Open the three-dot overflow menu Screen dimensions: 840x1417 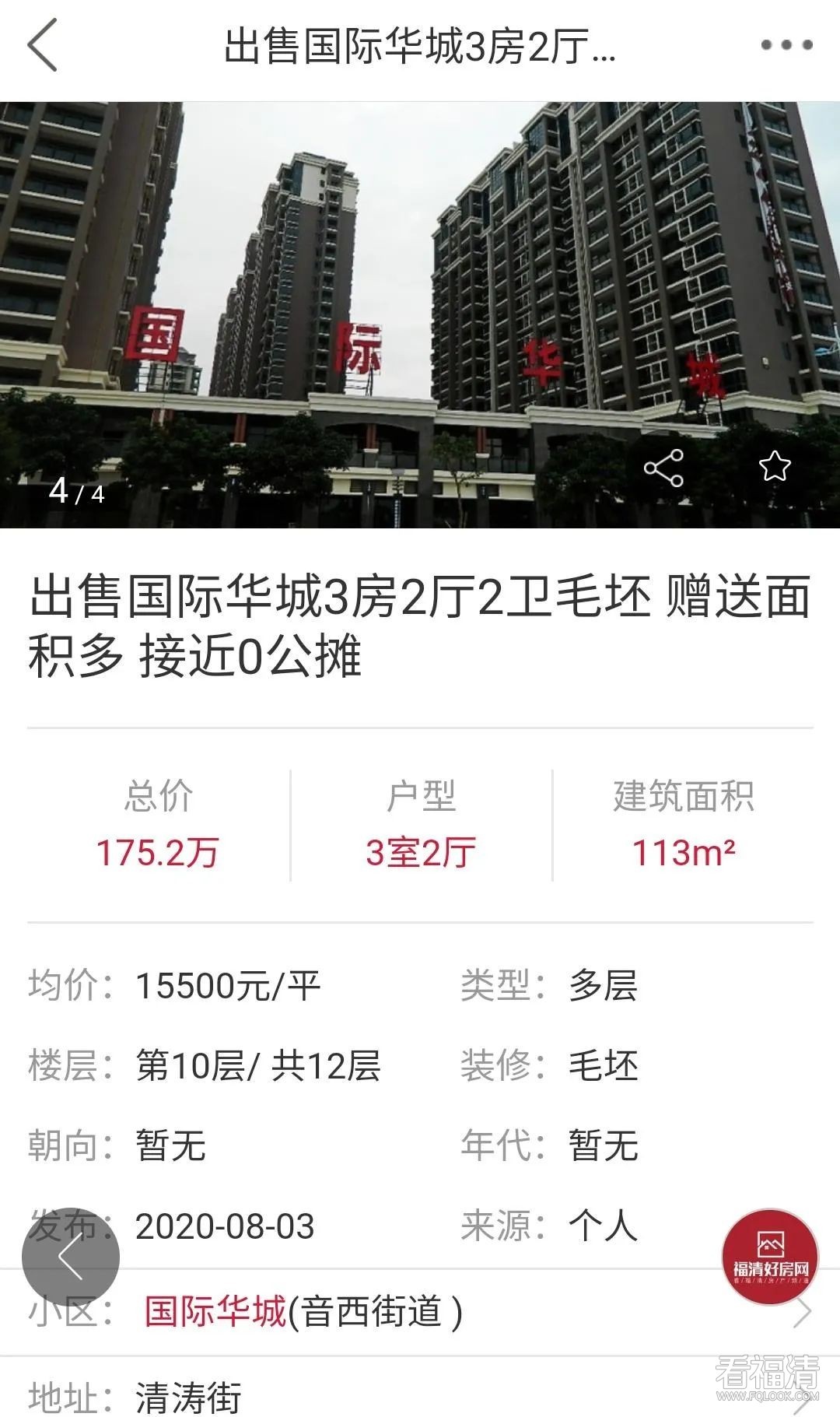click(x=786, y=45)
